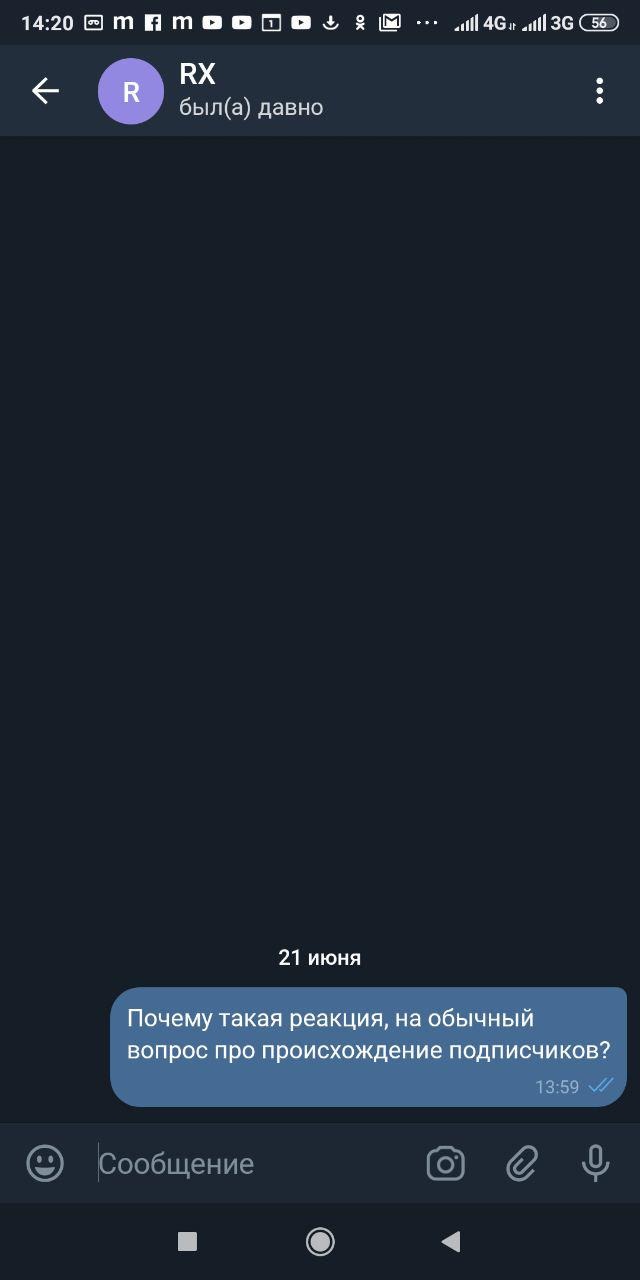The width and height of the screenshot is (640, 1280).
Task: Open recent apps with the square button
Action: tap(187, 1241)
